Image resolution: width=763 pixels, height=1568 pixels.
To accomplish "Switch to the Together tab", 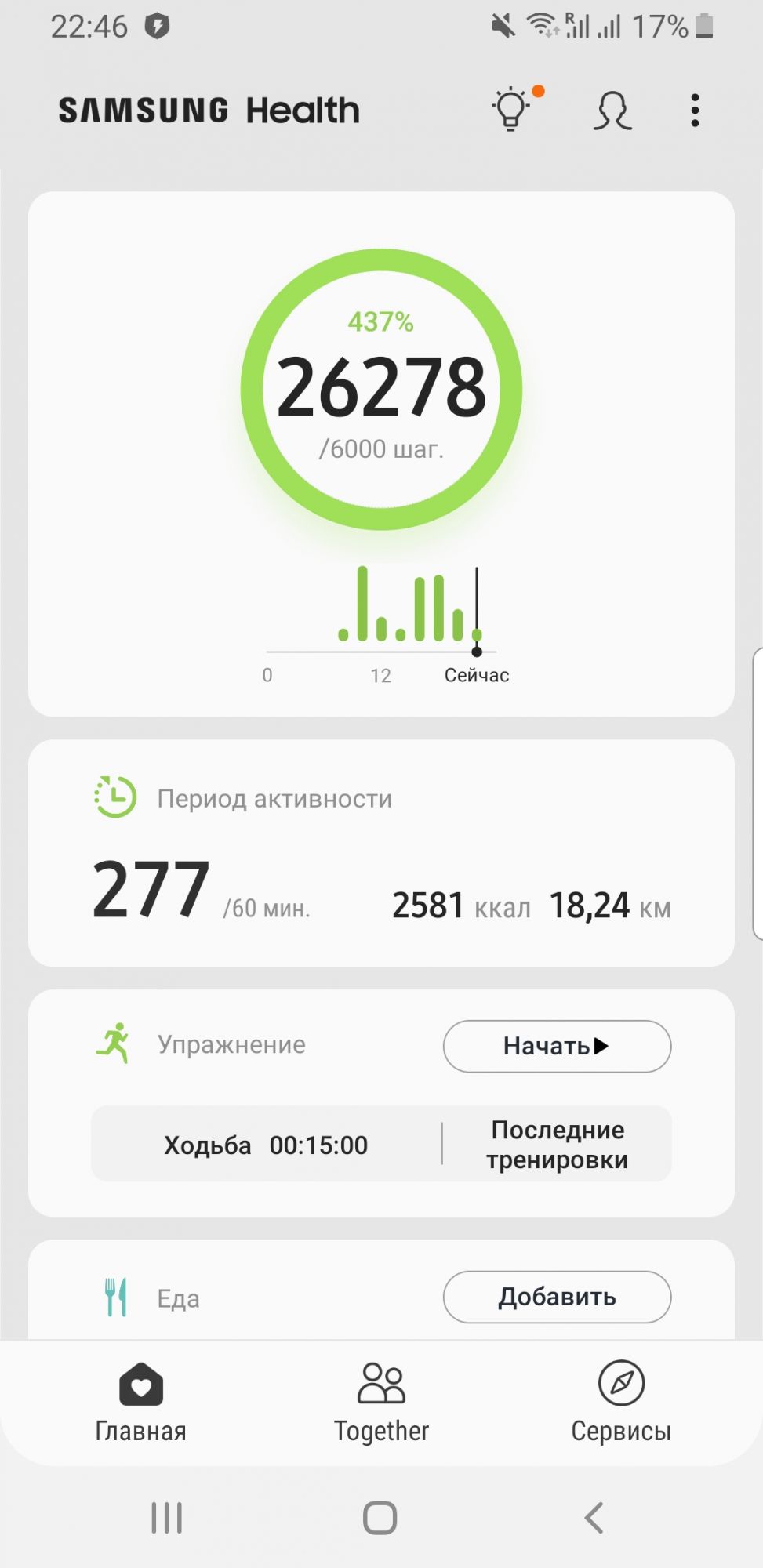I will click(x=381, y=1403).
